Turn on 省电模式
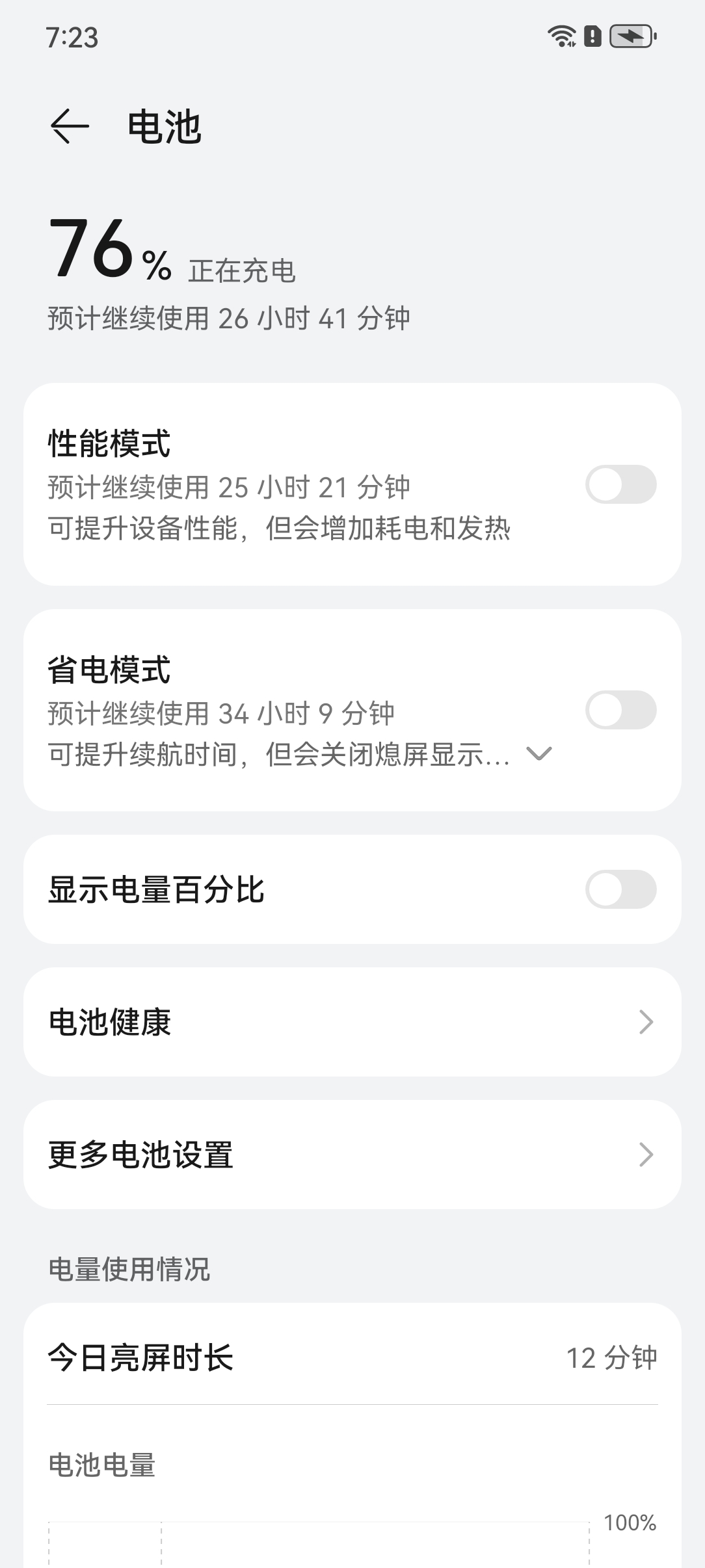This screenshot has width=705, height=1568. pyautogui.click(x=620, y=710)
